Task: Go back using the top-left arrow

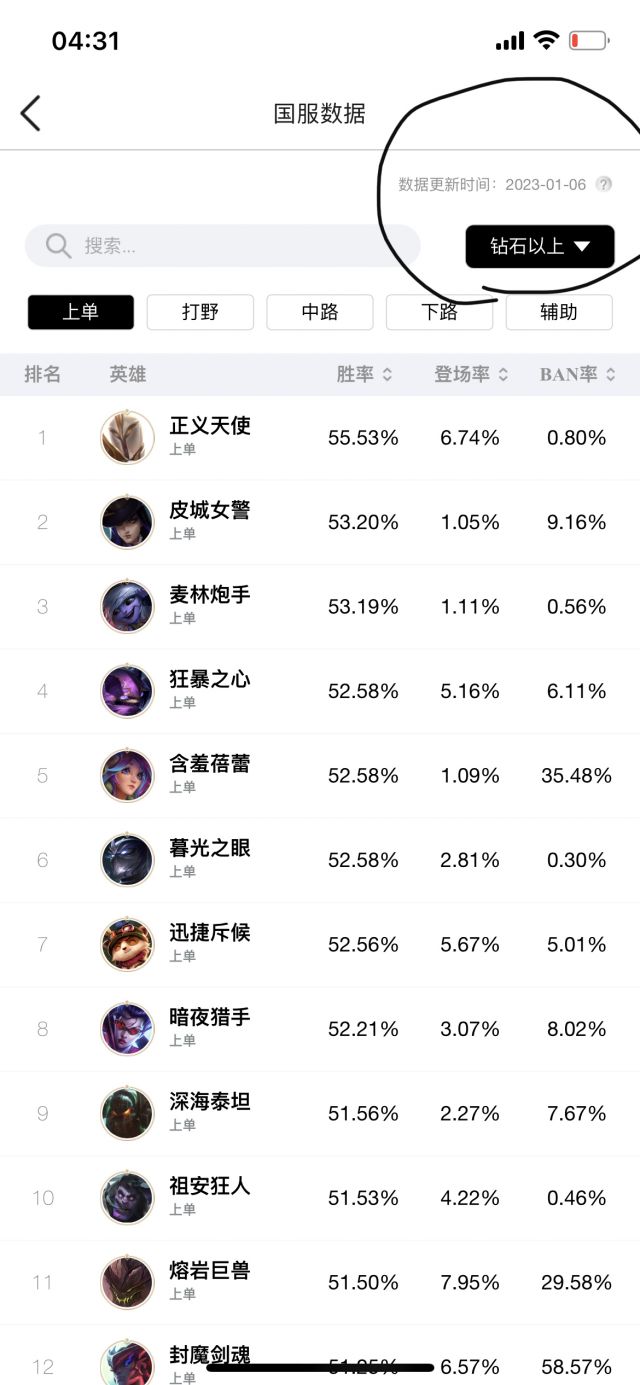Action: 31,113
